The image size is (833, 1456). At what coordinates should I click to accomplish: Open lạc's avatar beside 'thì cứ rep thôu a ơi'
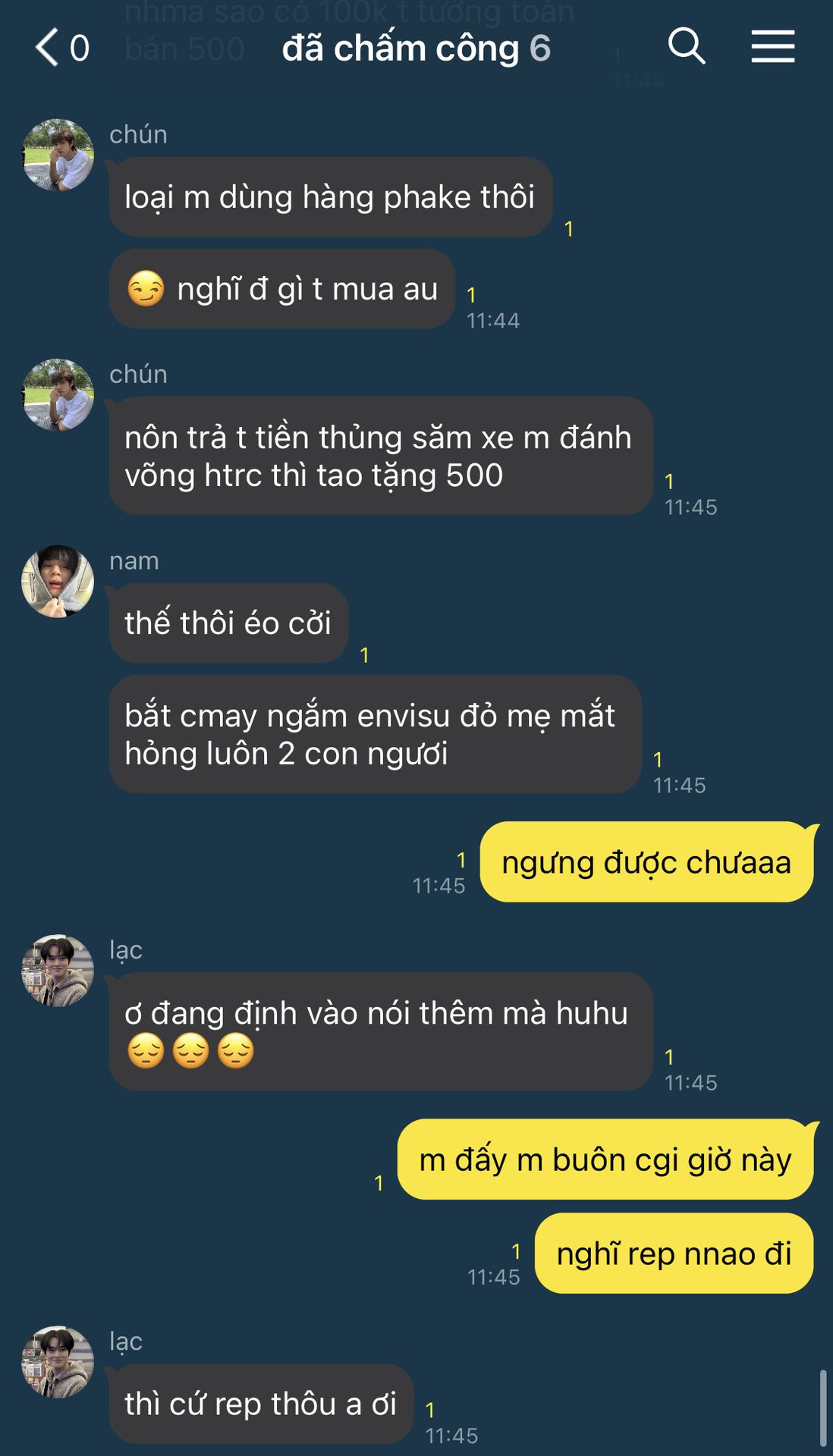click(58, 1361)
